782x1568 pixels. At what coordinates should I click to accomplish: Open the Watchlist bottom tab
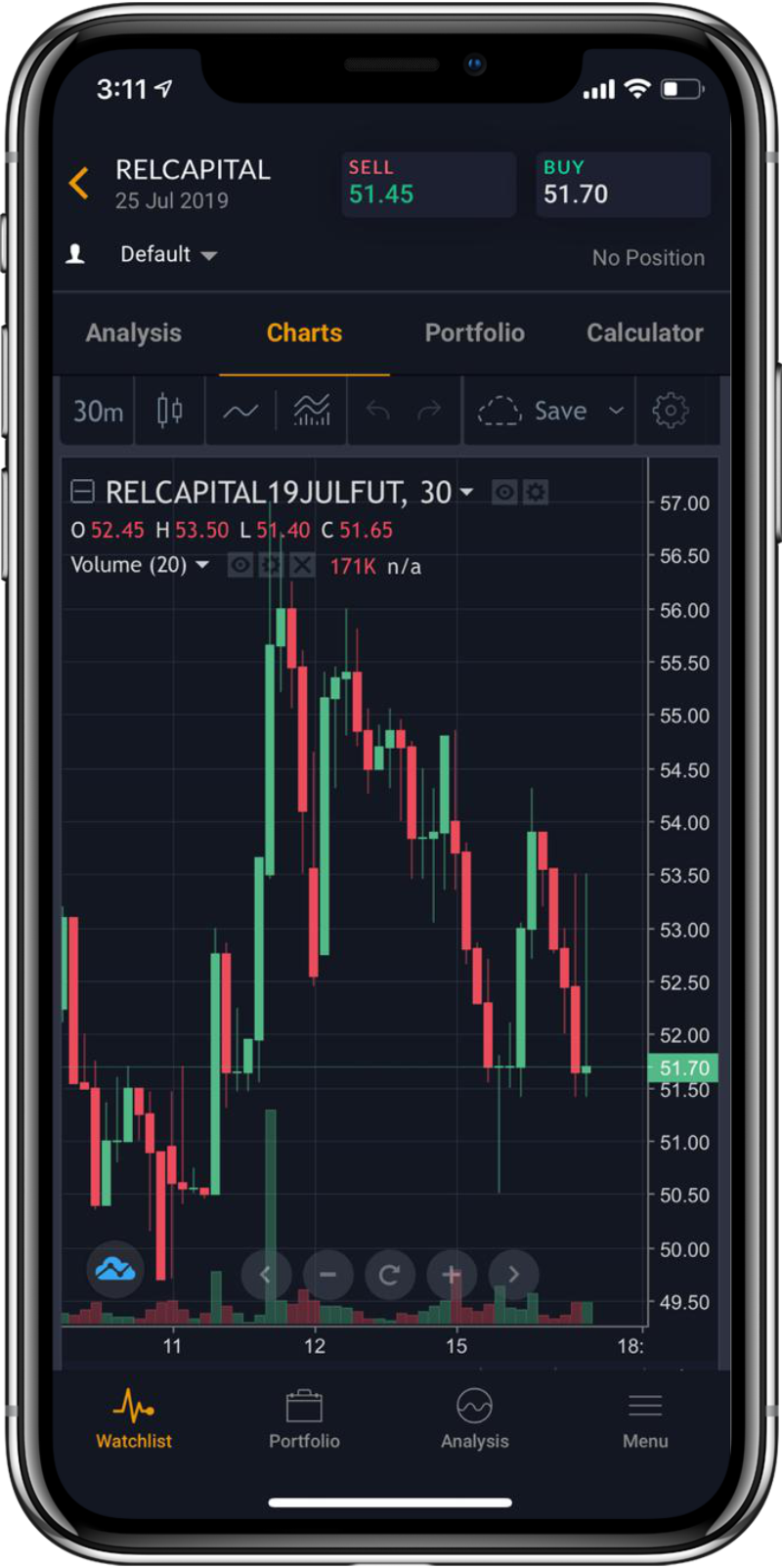point(134,1418)
